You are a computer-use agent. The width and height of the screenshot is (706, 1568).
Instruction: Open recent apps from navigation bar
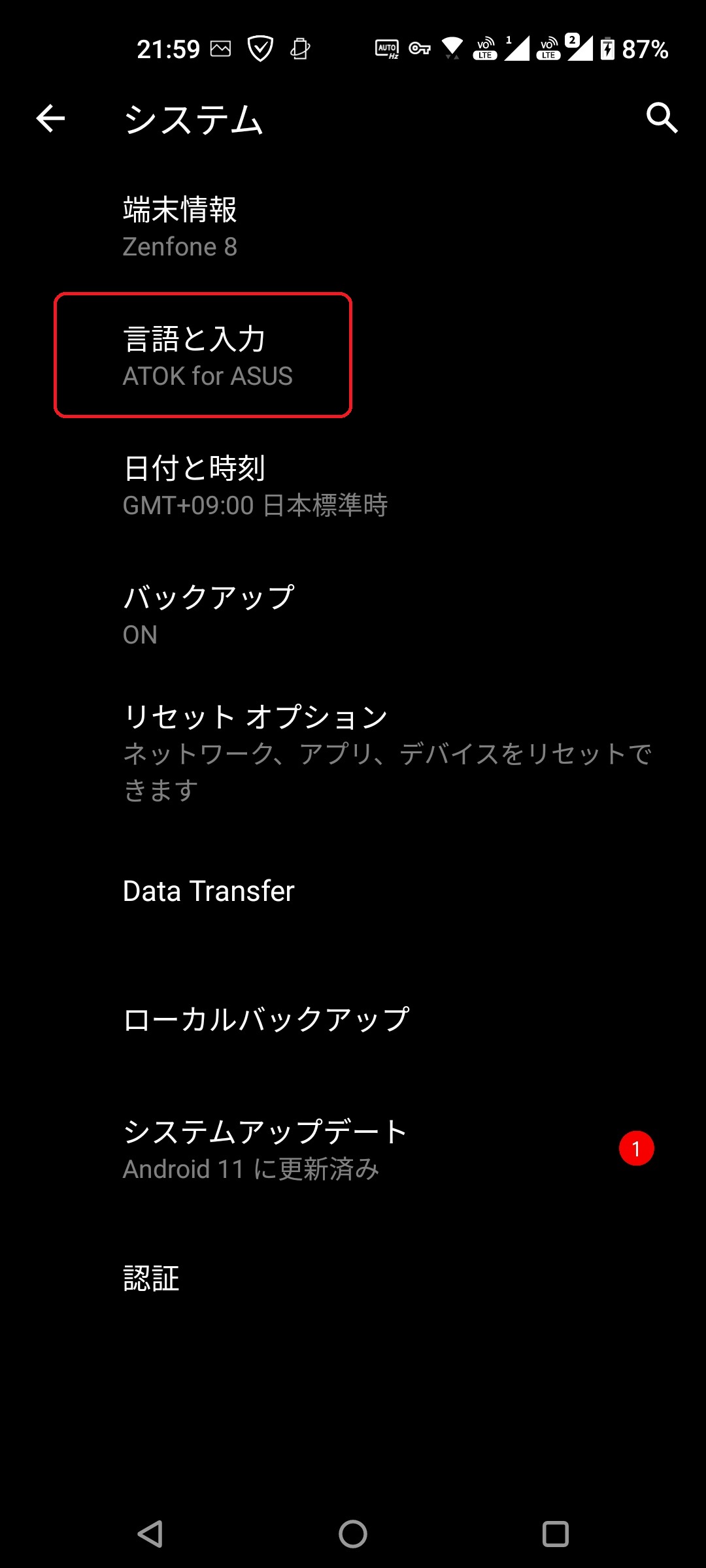click(x=555, y=1533)
